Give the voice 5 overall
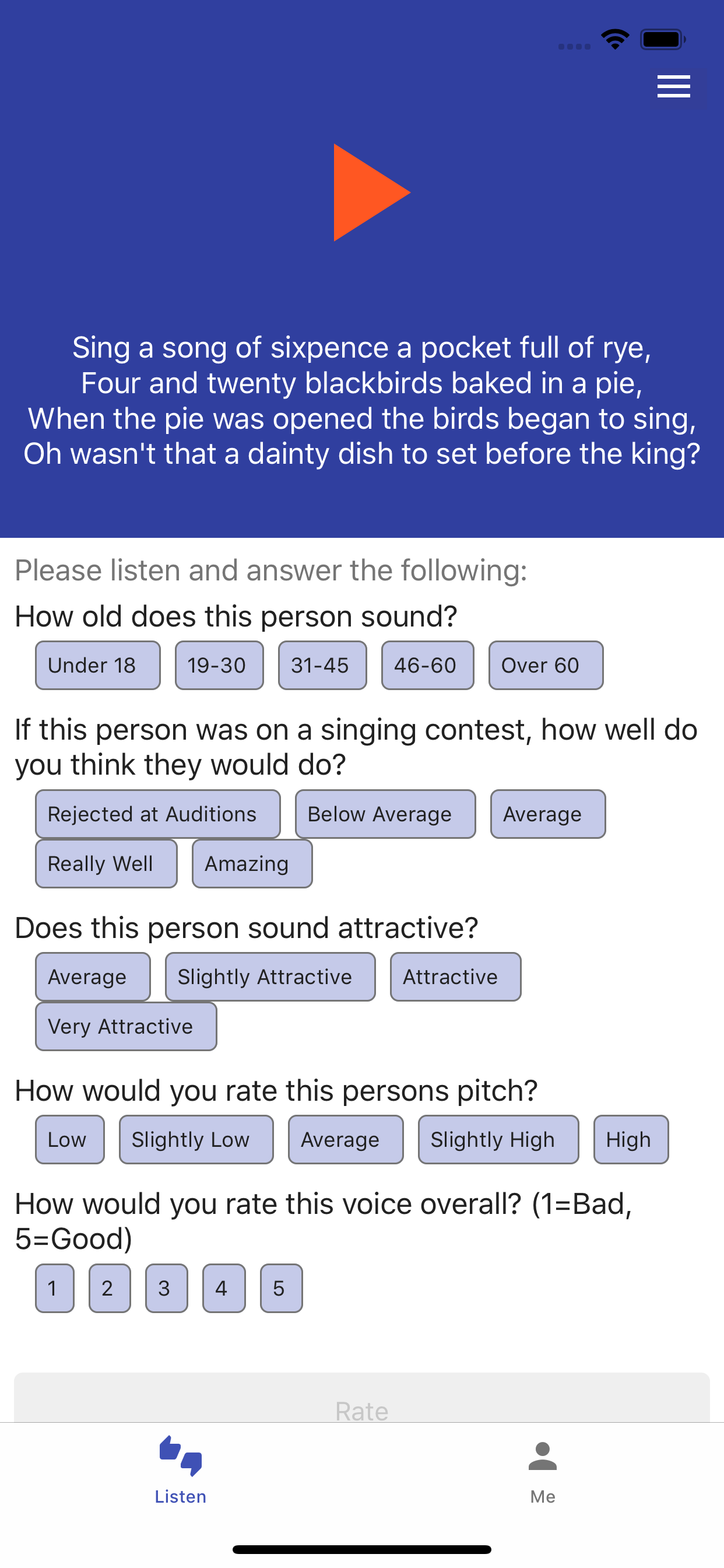Screen dimensions: 724x1568 coord(281,1288)
